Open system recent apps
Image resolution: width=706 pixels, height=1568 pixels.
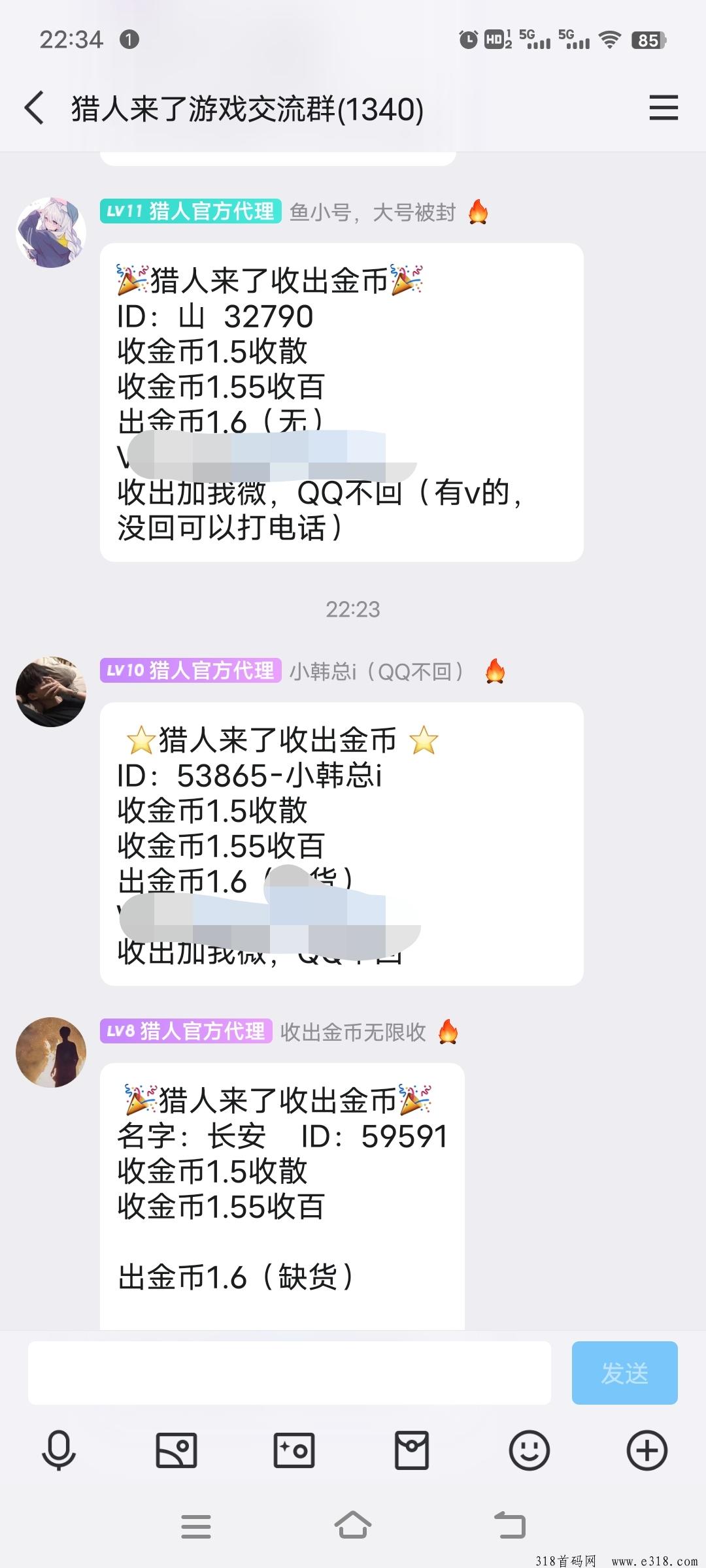coord(196,1527)
